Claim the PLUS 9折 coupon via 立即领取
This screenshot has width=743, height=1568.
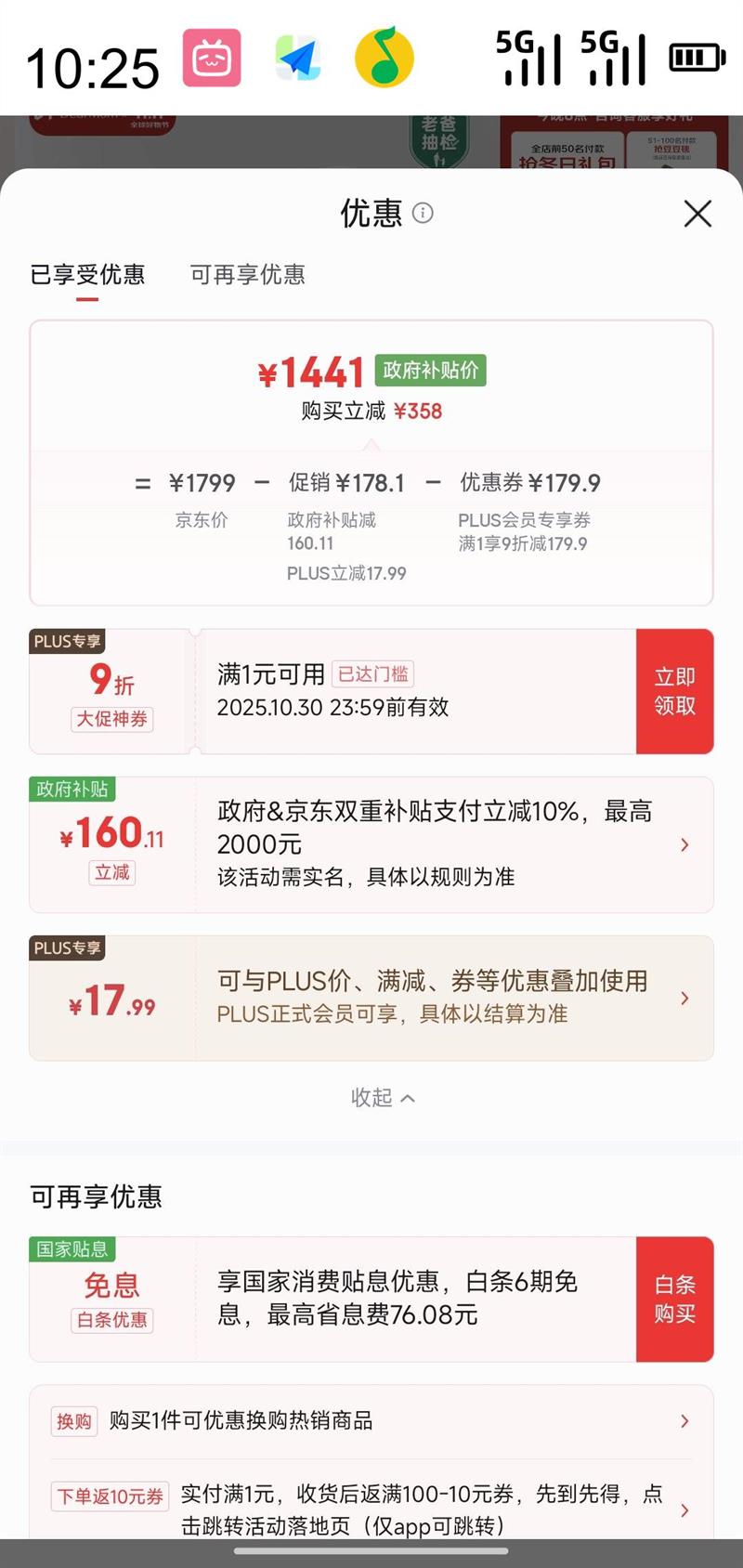tap(675, 691)
